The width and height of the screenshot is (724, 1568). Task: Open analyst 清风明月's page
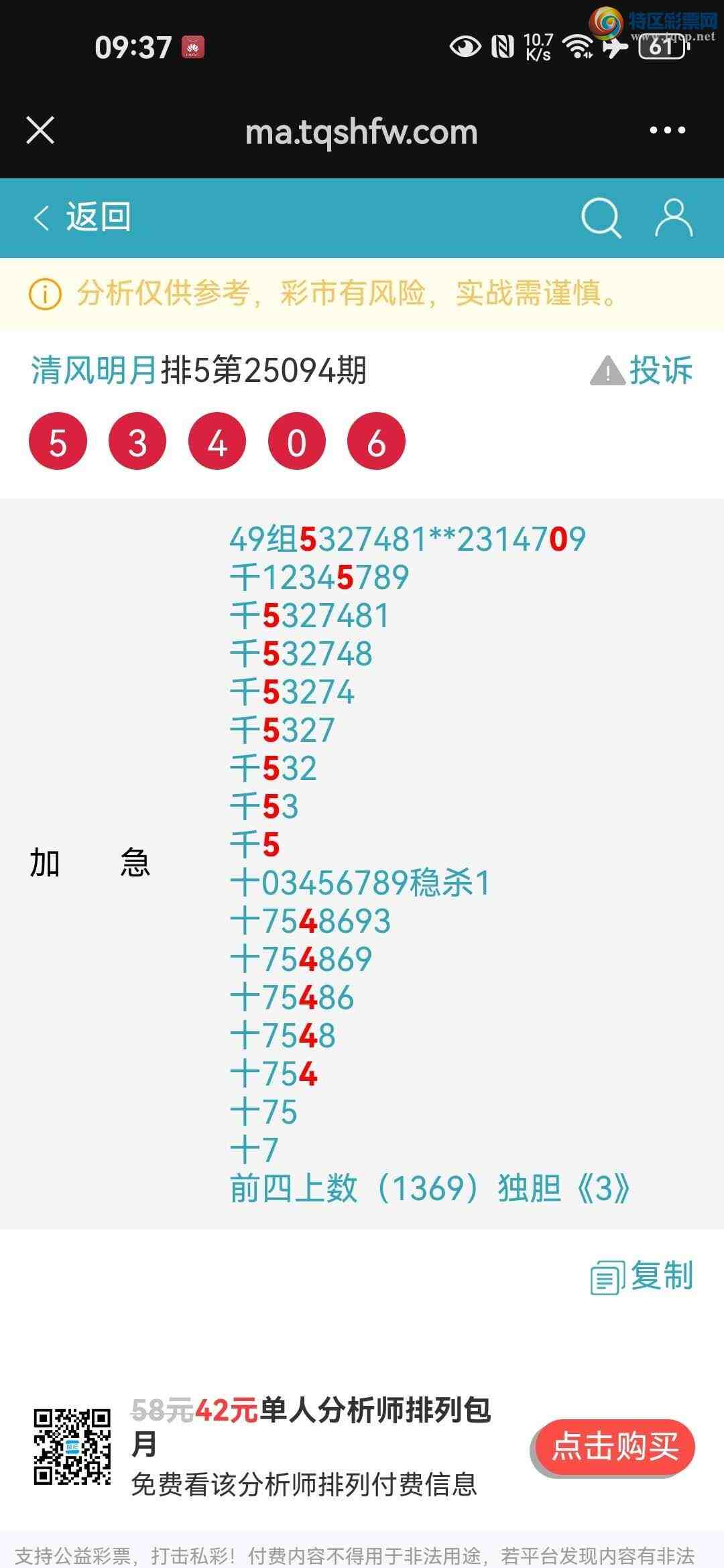[94, 370]
